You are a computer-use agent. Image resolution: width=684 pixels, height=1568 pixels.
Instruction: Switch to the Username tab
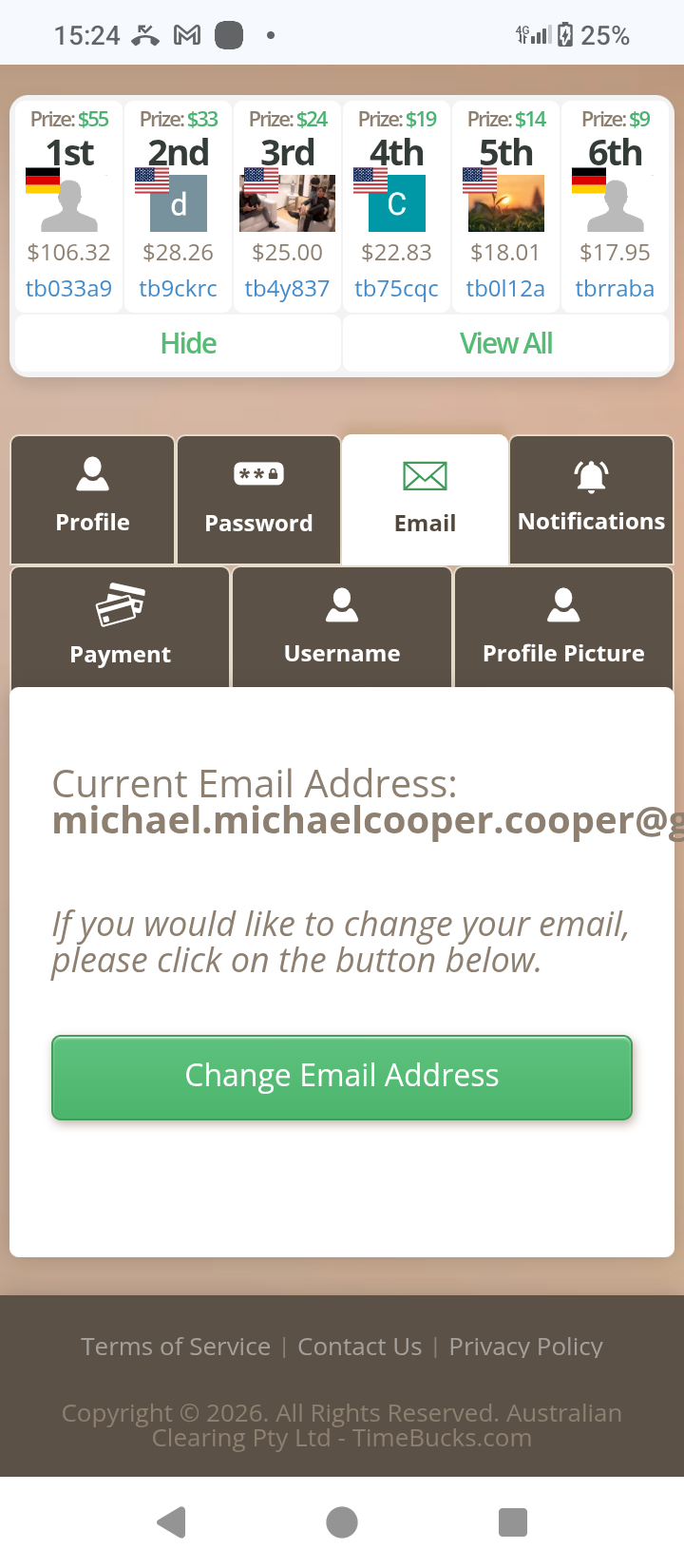[x=342, y=628]
